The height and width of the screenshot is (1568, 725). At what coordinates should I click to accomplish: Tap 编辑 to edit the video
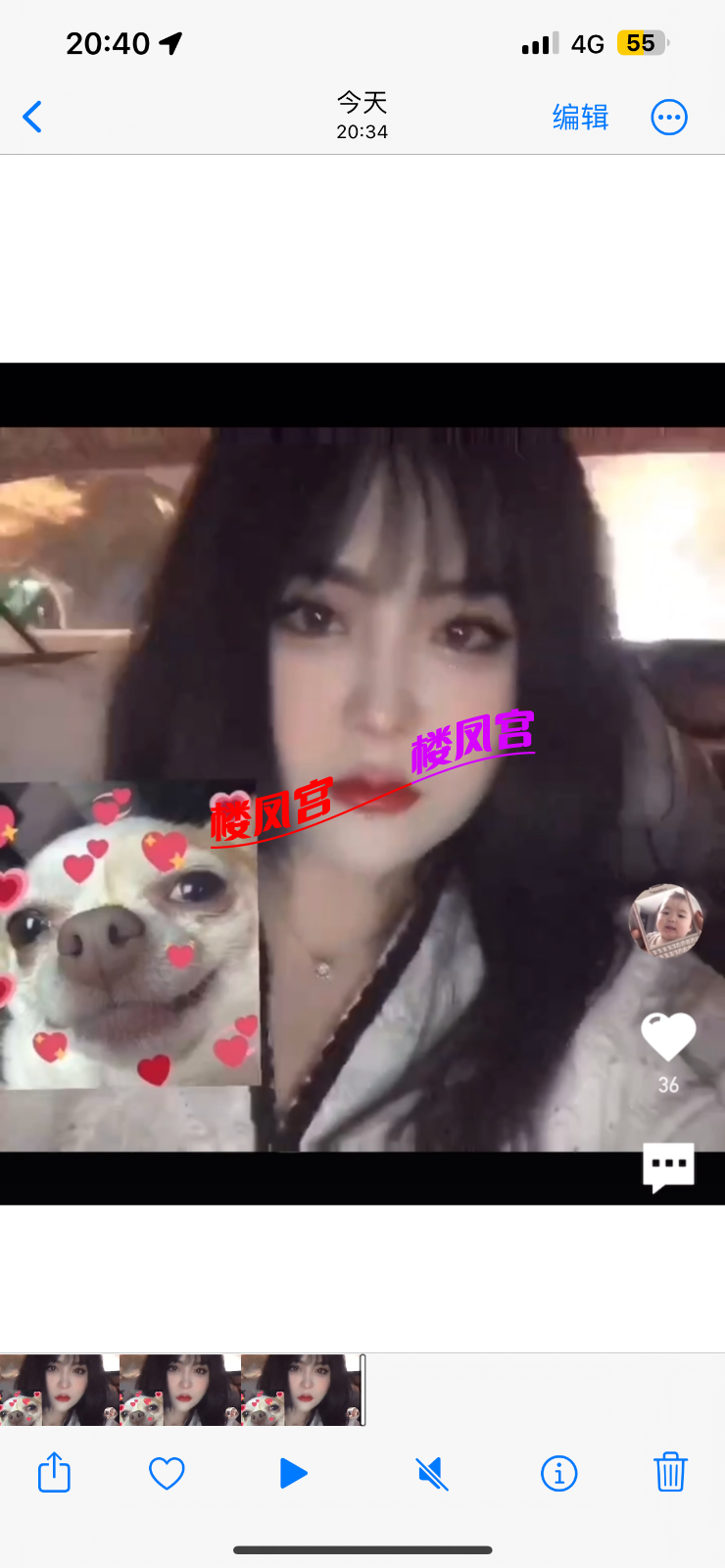click(580, 118)
